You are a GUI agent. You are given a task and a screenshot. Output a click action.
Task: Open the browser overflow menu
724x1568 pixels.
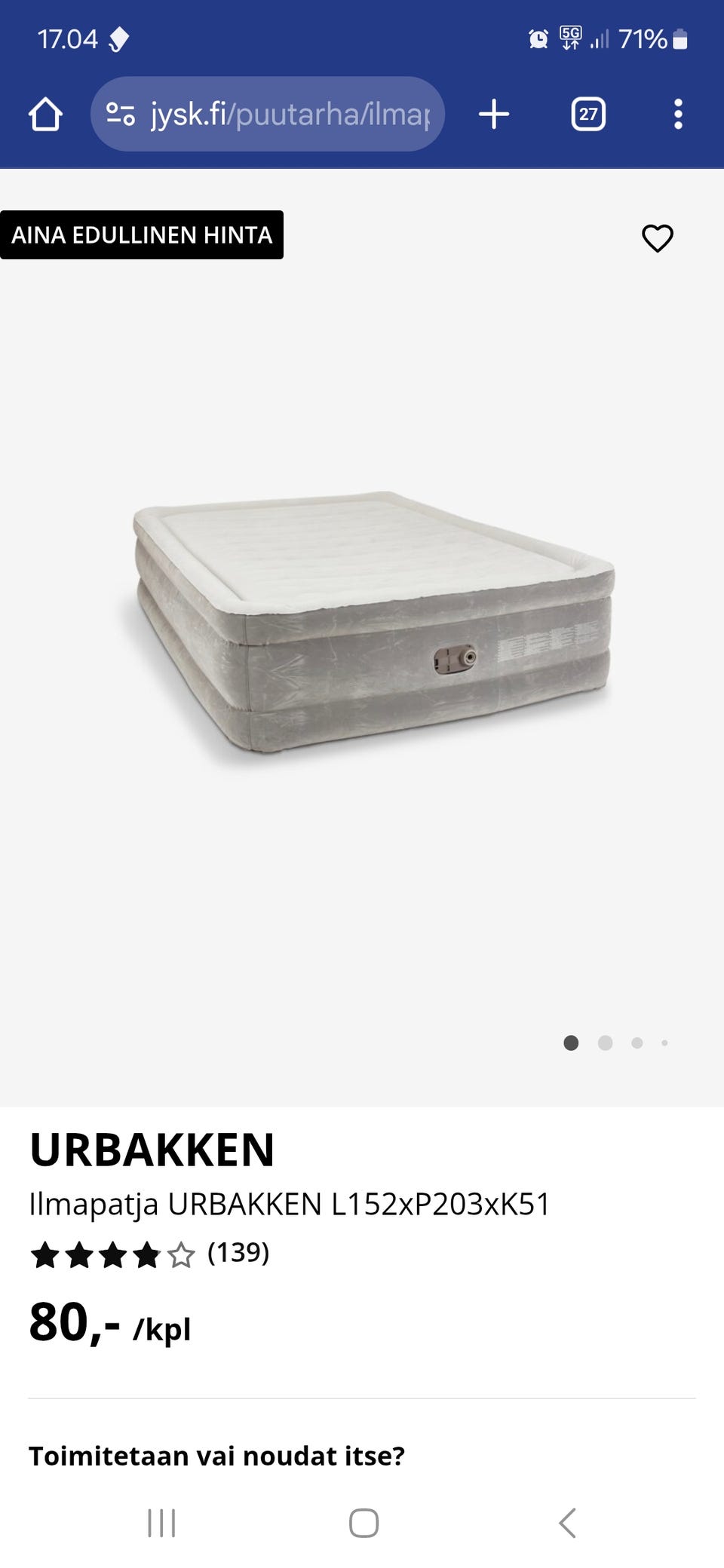pos(678,115)
